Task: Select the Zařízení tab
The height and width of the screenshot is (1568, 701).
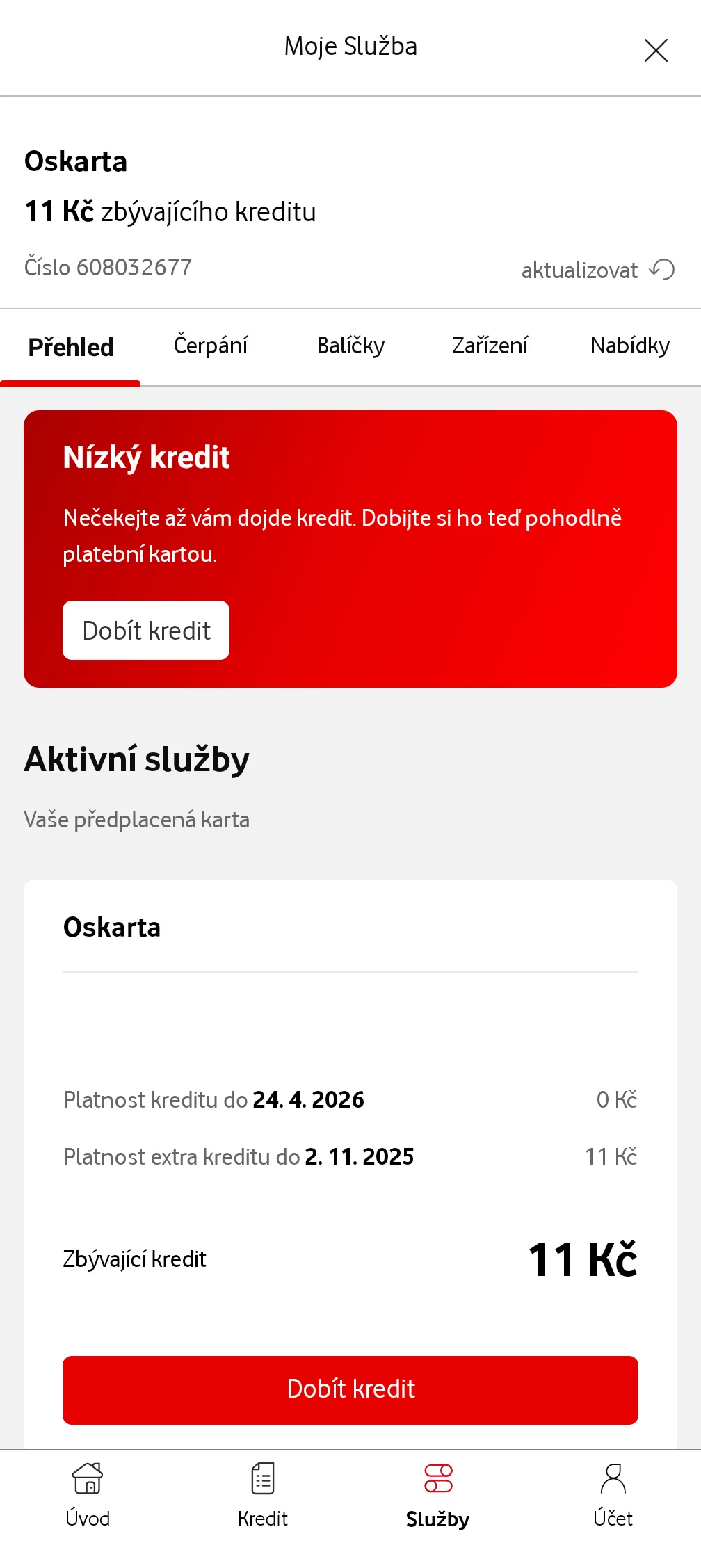Action: [490, 346]
